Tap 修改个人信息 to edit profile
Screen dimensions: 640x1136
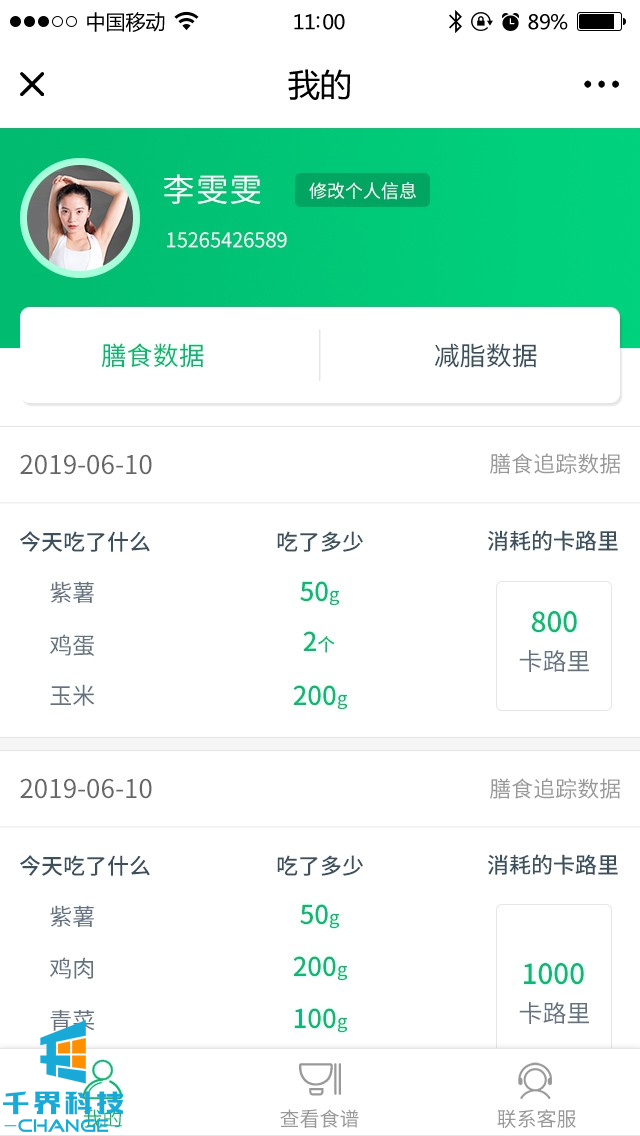point(362,190)
